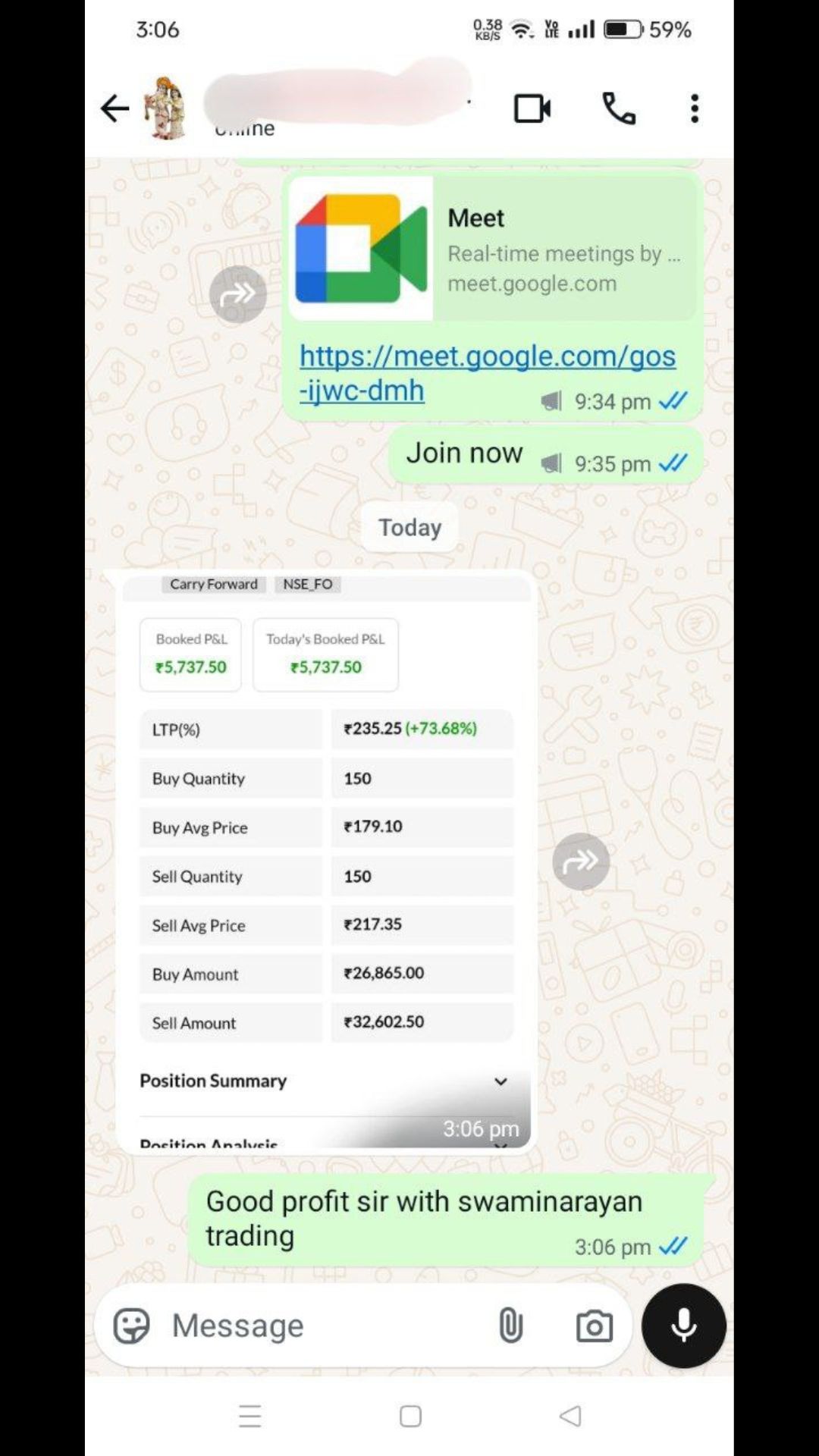
Task: Go back to the chat list
Action: coord(115,108)
